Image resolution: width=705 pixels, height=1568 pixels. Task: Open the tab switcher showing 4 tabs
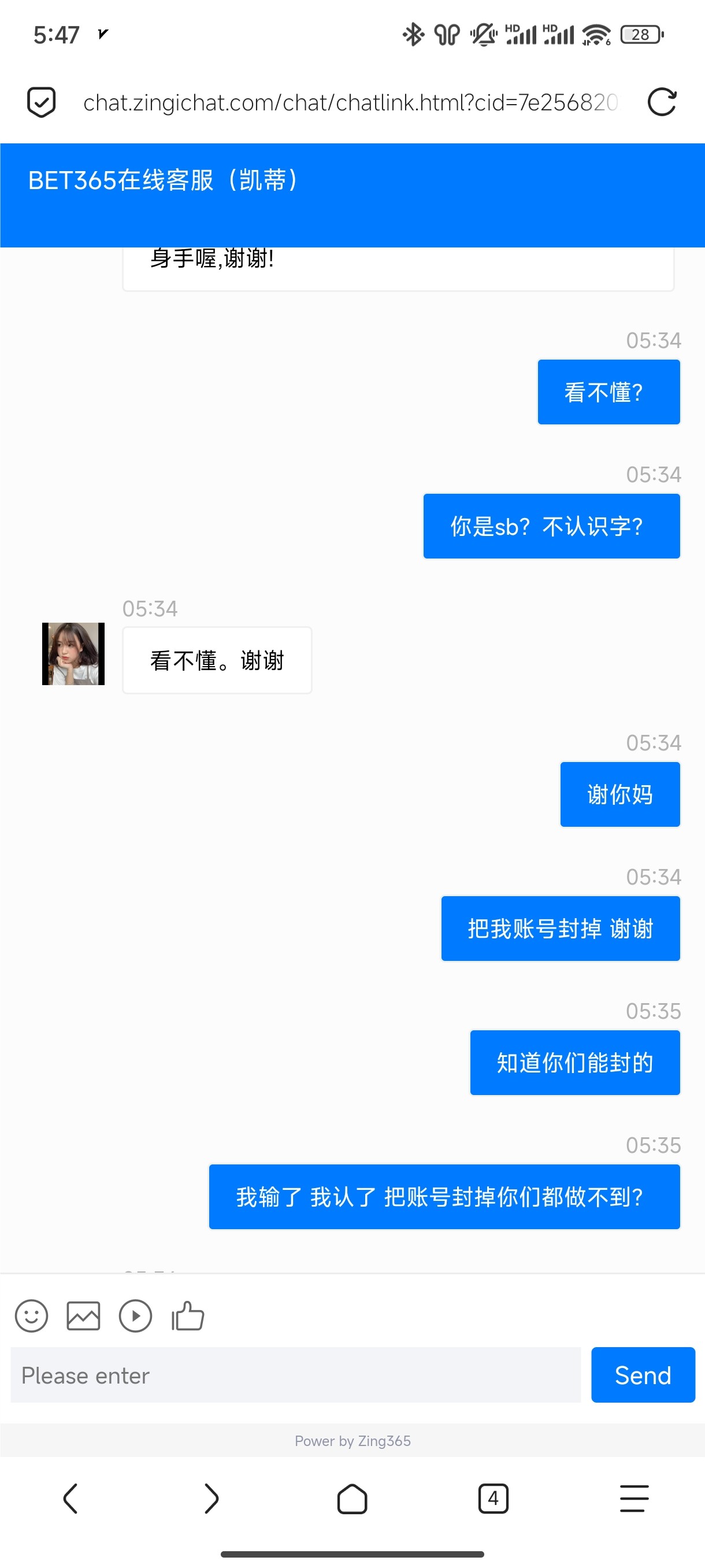[x=493, y=1499]
